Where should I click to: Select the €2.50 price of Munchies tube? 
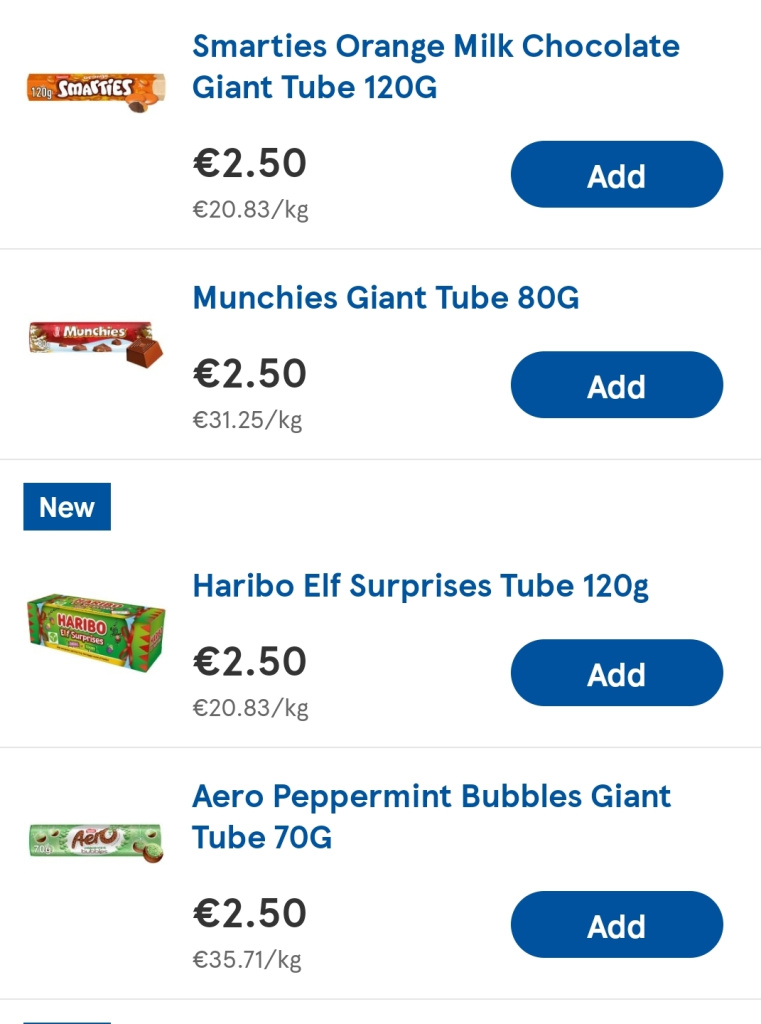click(x=248, y=373)
